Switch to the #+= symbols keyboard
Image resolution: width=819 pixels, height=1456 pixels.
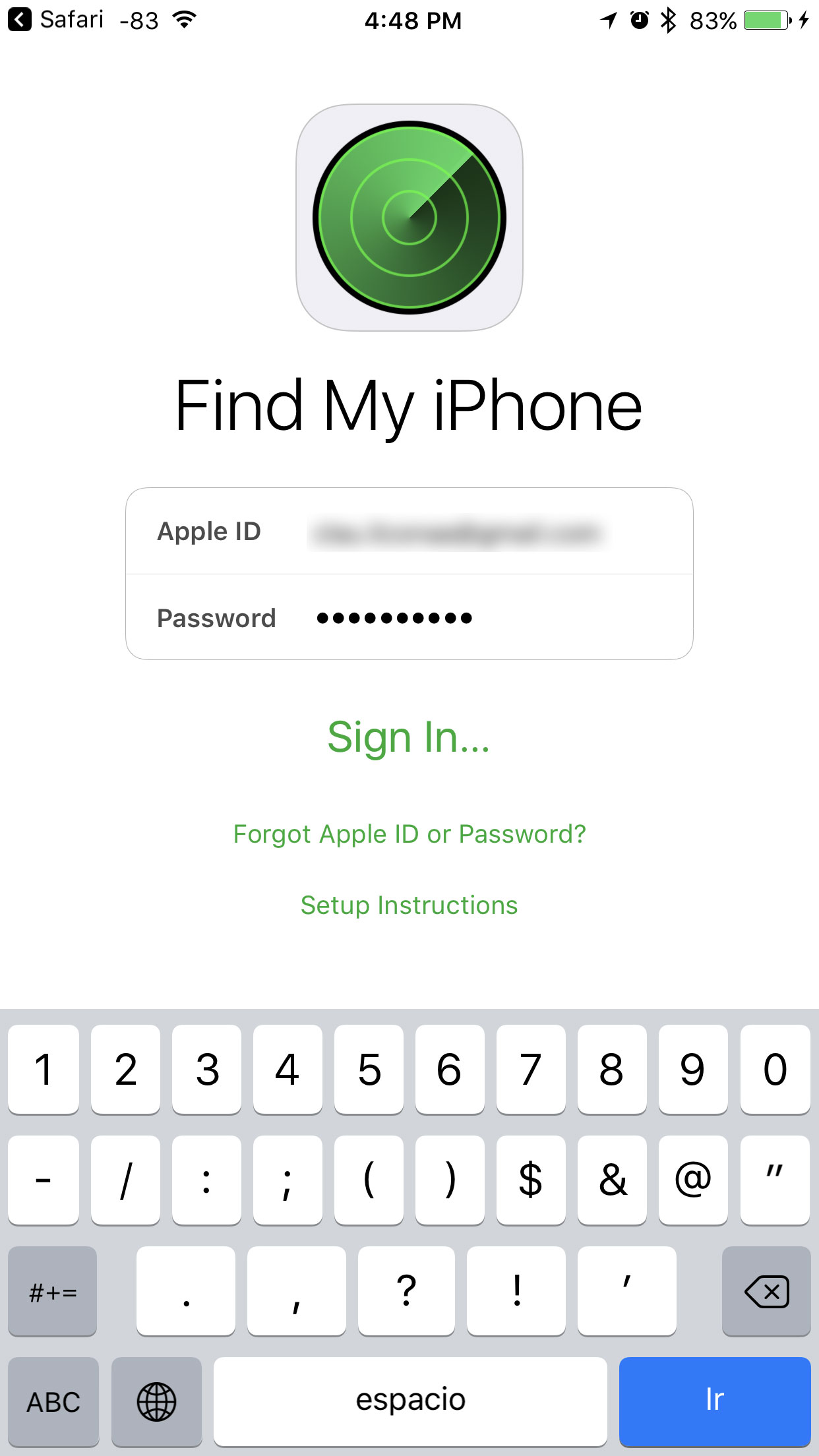[53, 1290]
